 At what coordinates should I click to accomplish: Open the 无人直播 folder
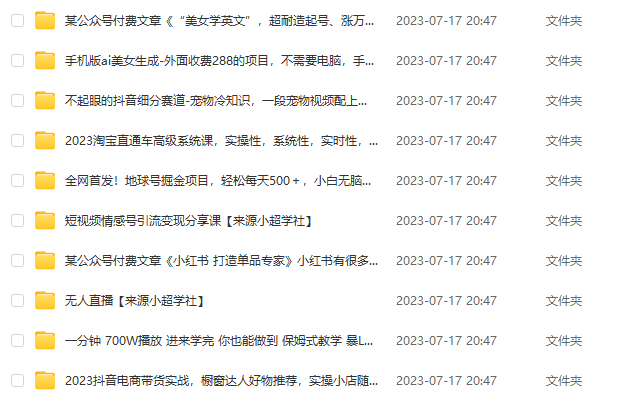pos(140,300)
